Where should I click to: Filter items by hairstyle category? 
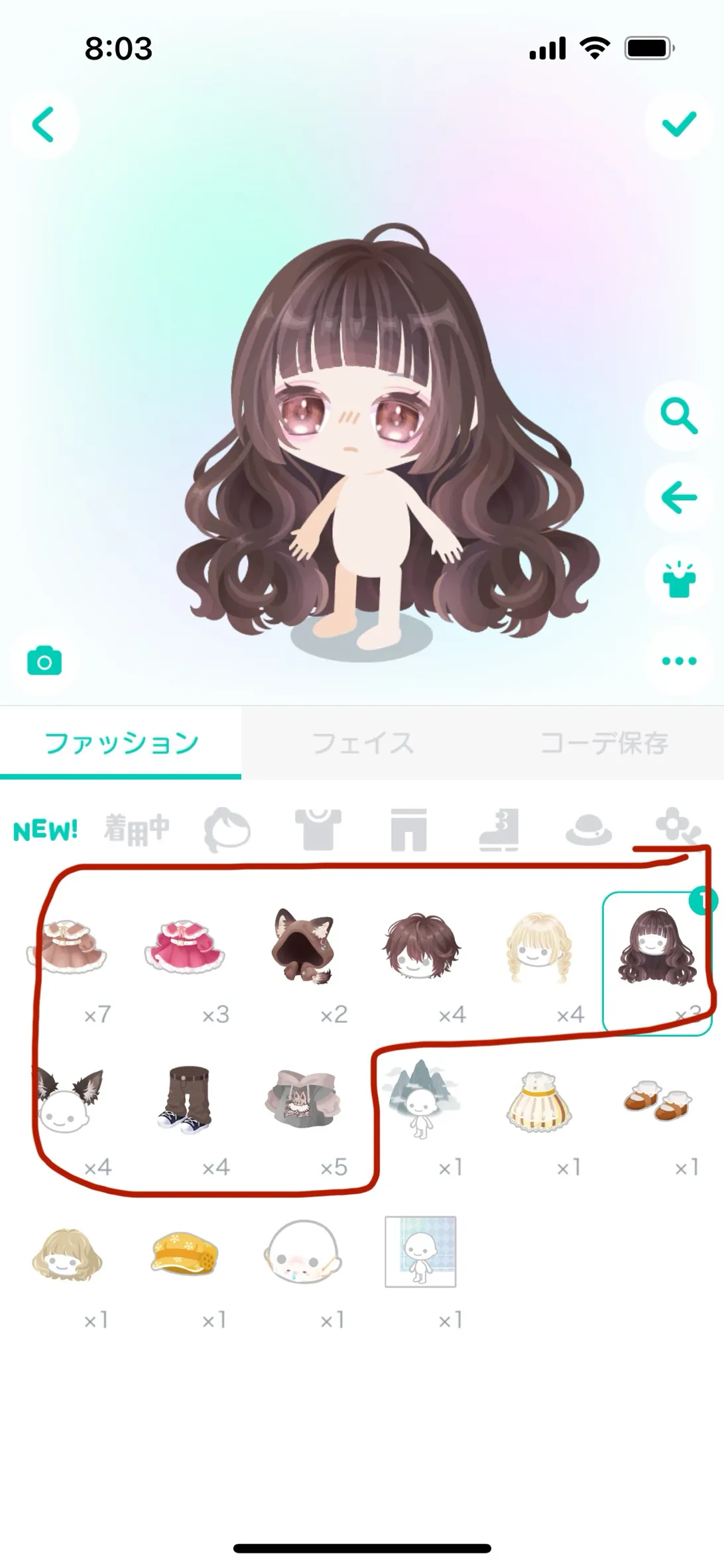click(227, 829)
